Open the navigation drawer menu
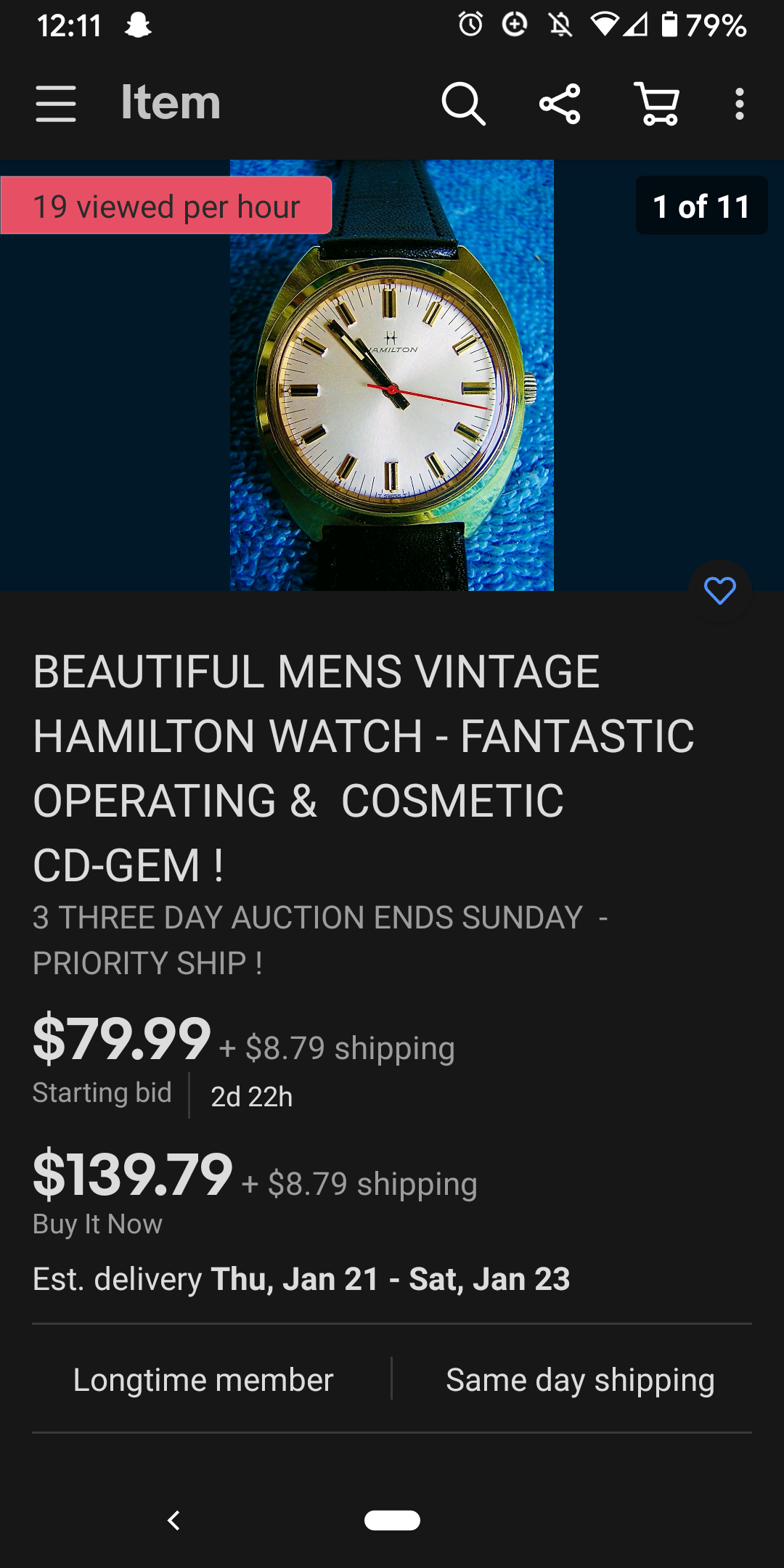Viewport: 784px width, 1568px height. [x=56, y=103]
